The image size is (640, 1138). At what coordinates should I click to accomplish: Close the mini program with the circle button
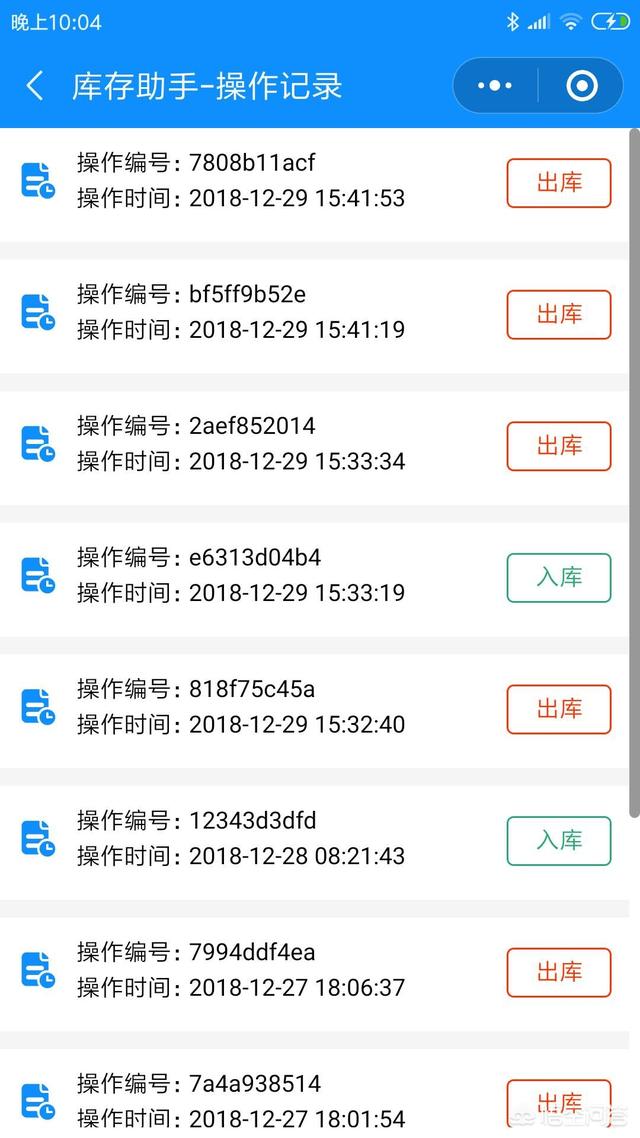(x=582, y=86)
